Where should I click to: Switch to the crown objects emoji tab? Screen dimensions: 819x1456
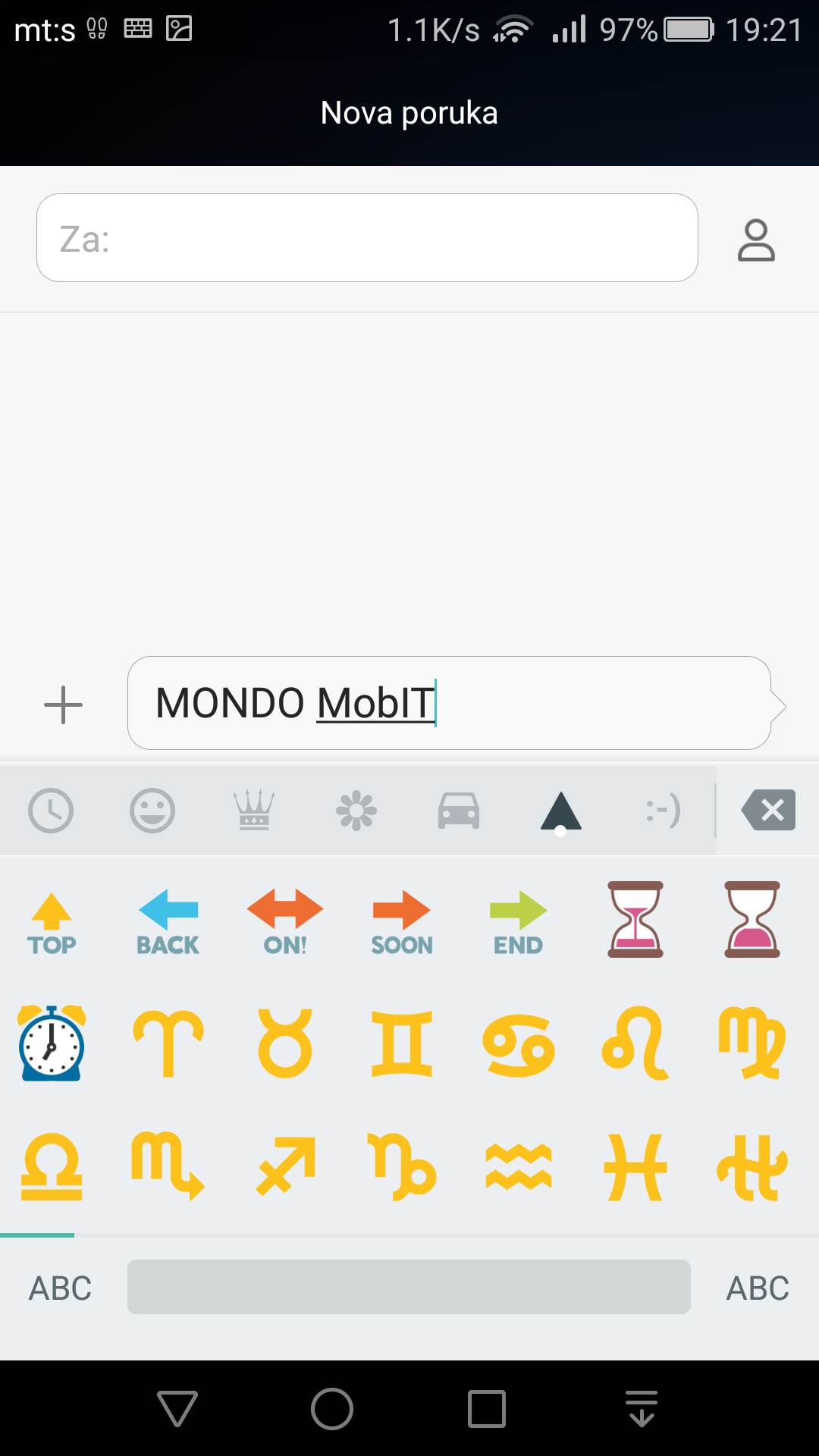tap(254, 811)
